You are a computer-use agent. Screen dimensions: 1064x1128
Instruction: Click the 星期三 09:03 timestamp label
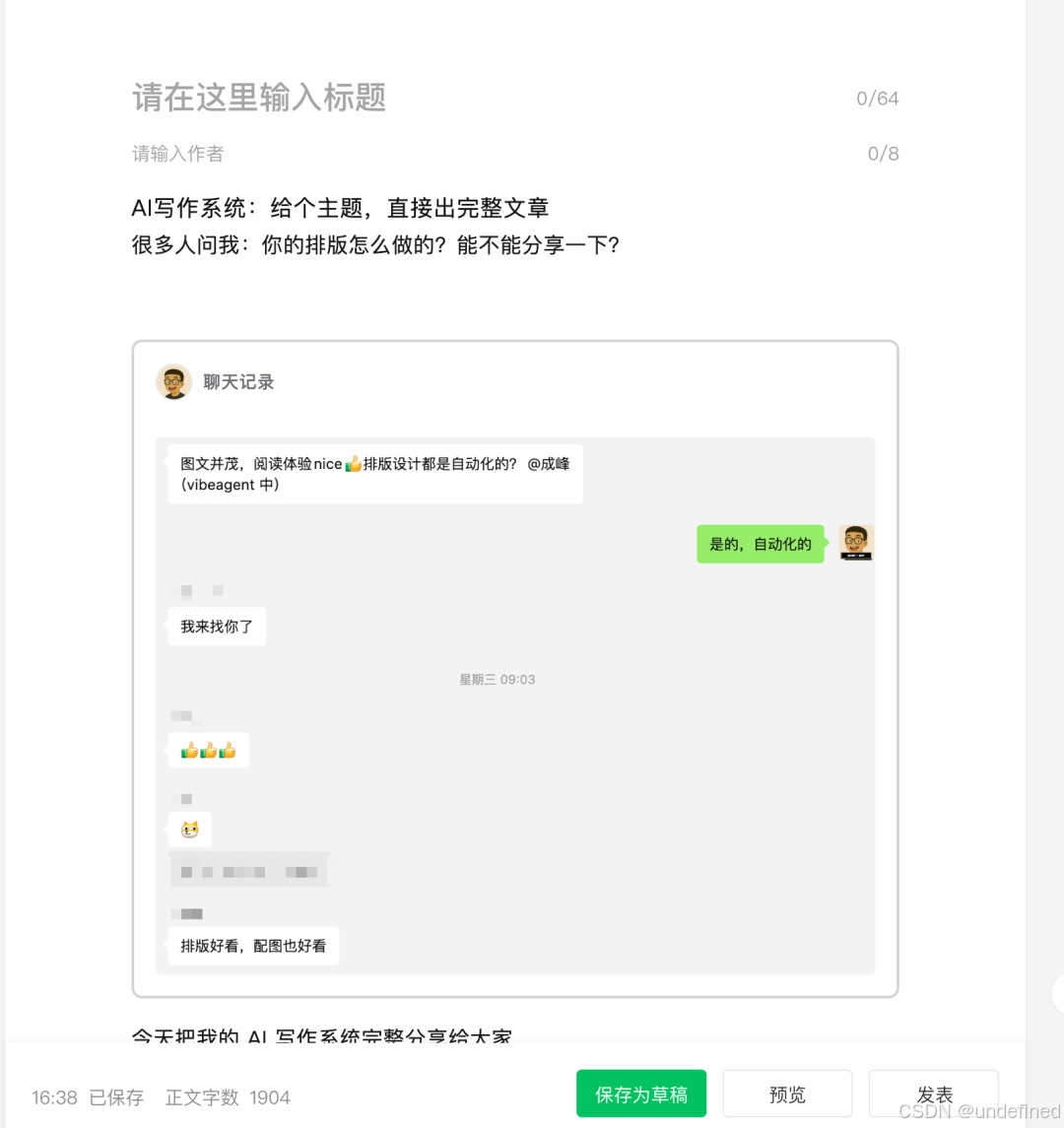point(496,679)
